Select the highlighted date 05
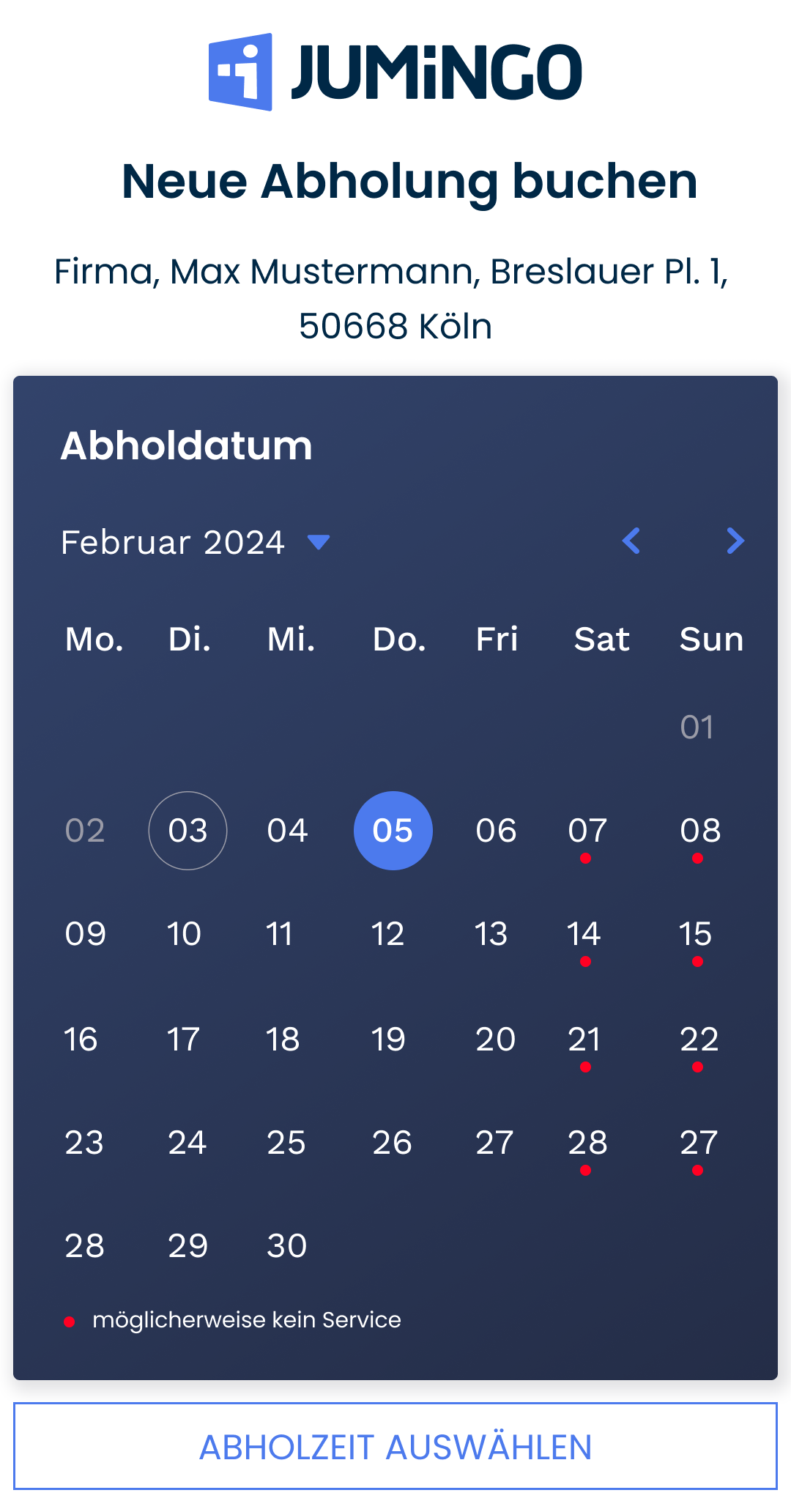The height and width of the screenshot is (1512, 791). pos(393,830)
